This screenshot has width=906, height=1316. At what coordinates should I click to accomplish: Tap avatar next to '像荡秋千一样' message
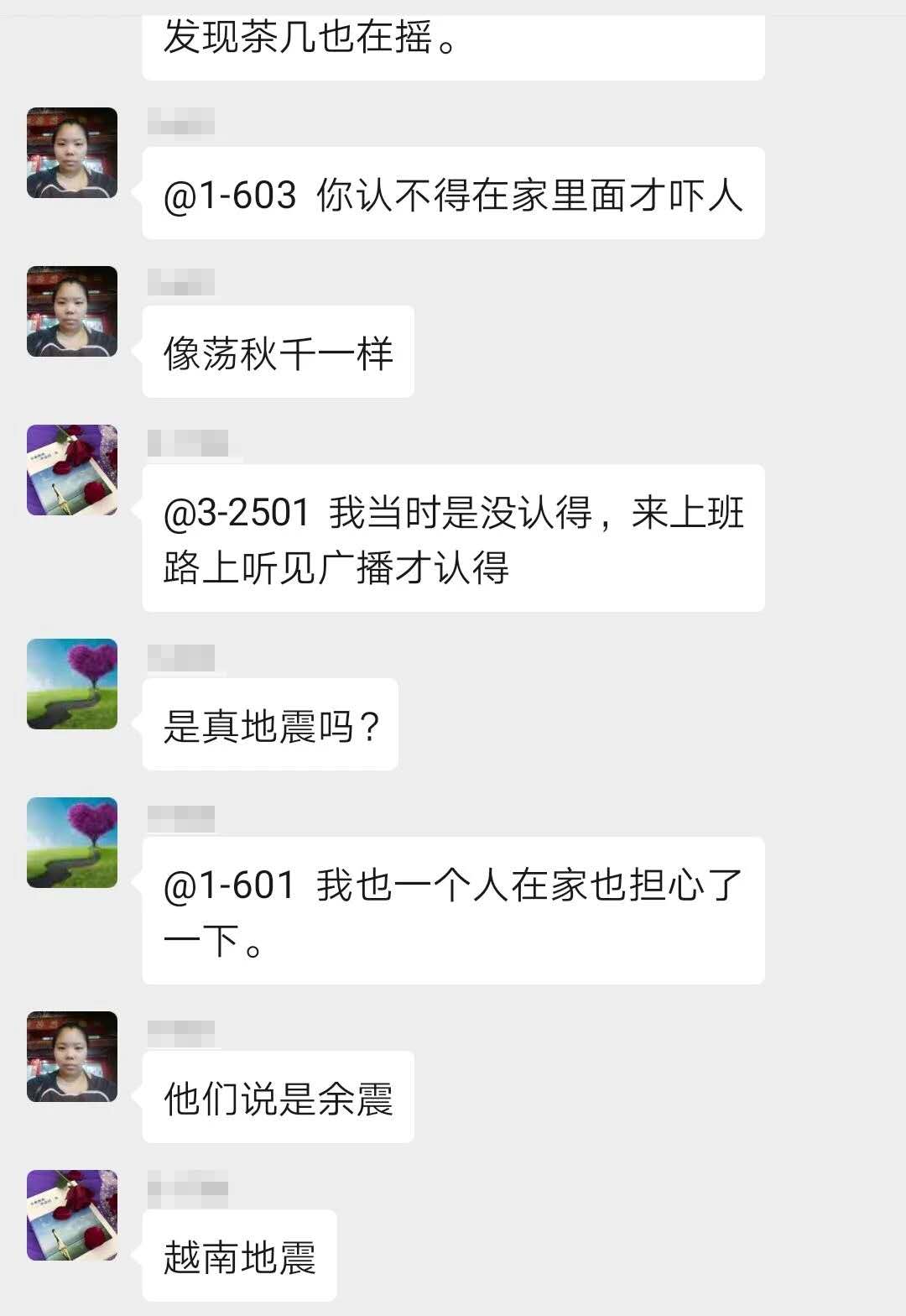[x=72, y=311]
